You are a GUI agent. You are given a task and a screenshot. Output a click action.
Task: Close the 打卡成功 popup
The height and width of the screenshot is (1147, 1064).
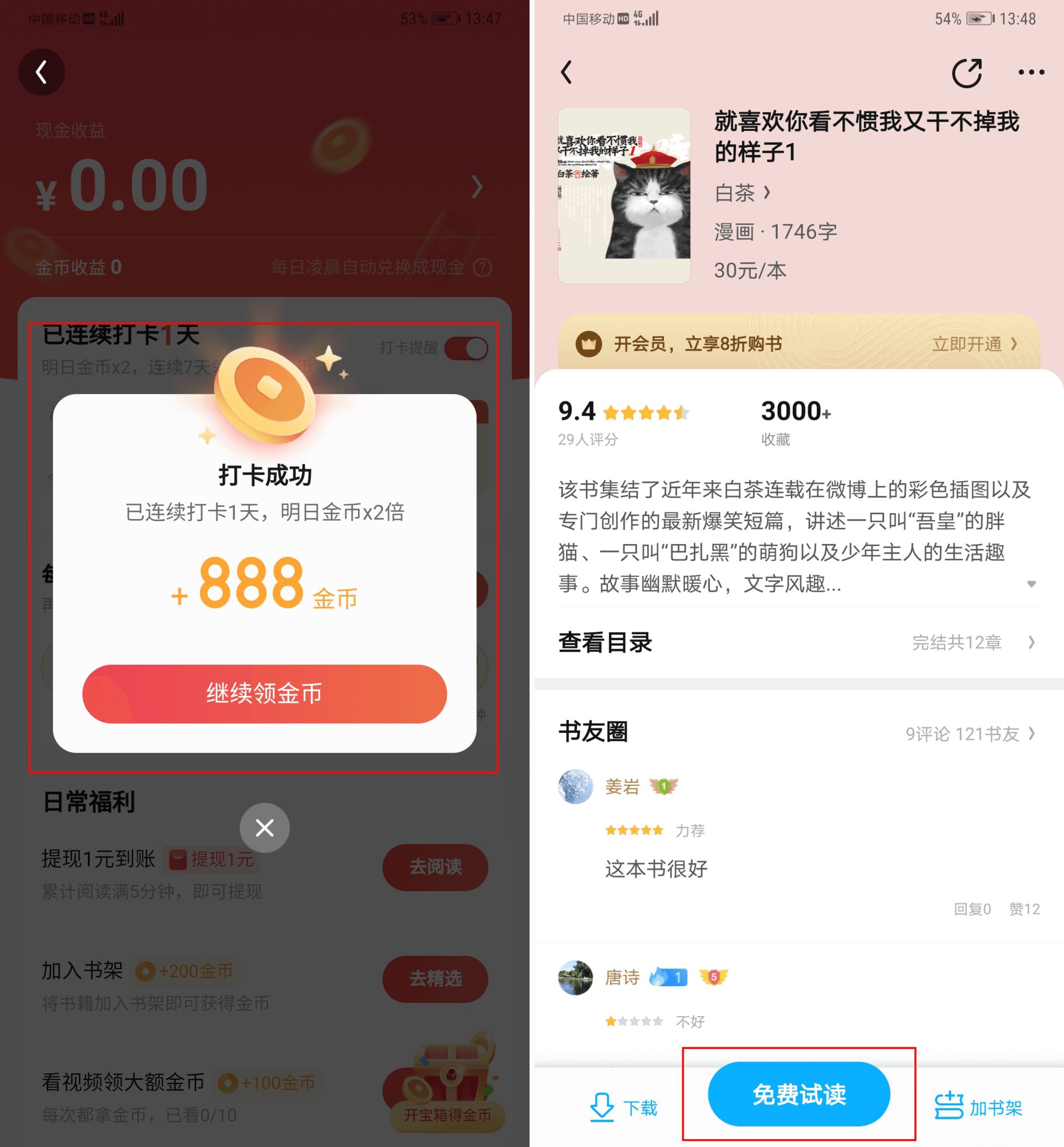264,827
